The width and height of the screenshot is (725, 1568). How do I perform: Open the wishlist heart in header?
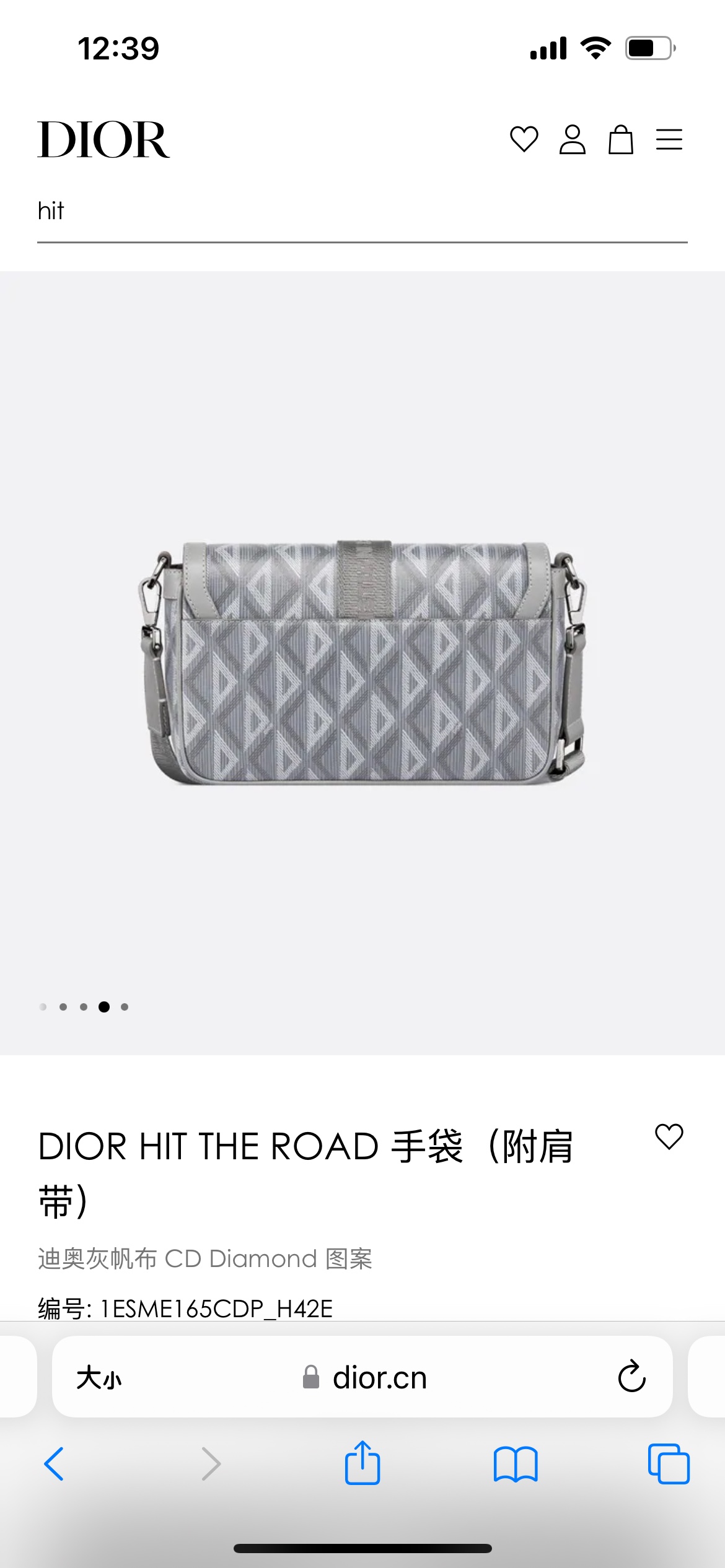(524, 139)
